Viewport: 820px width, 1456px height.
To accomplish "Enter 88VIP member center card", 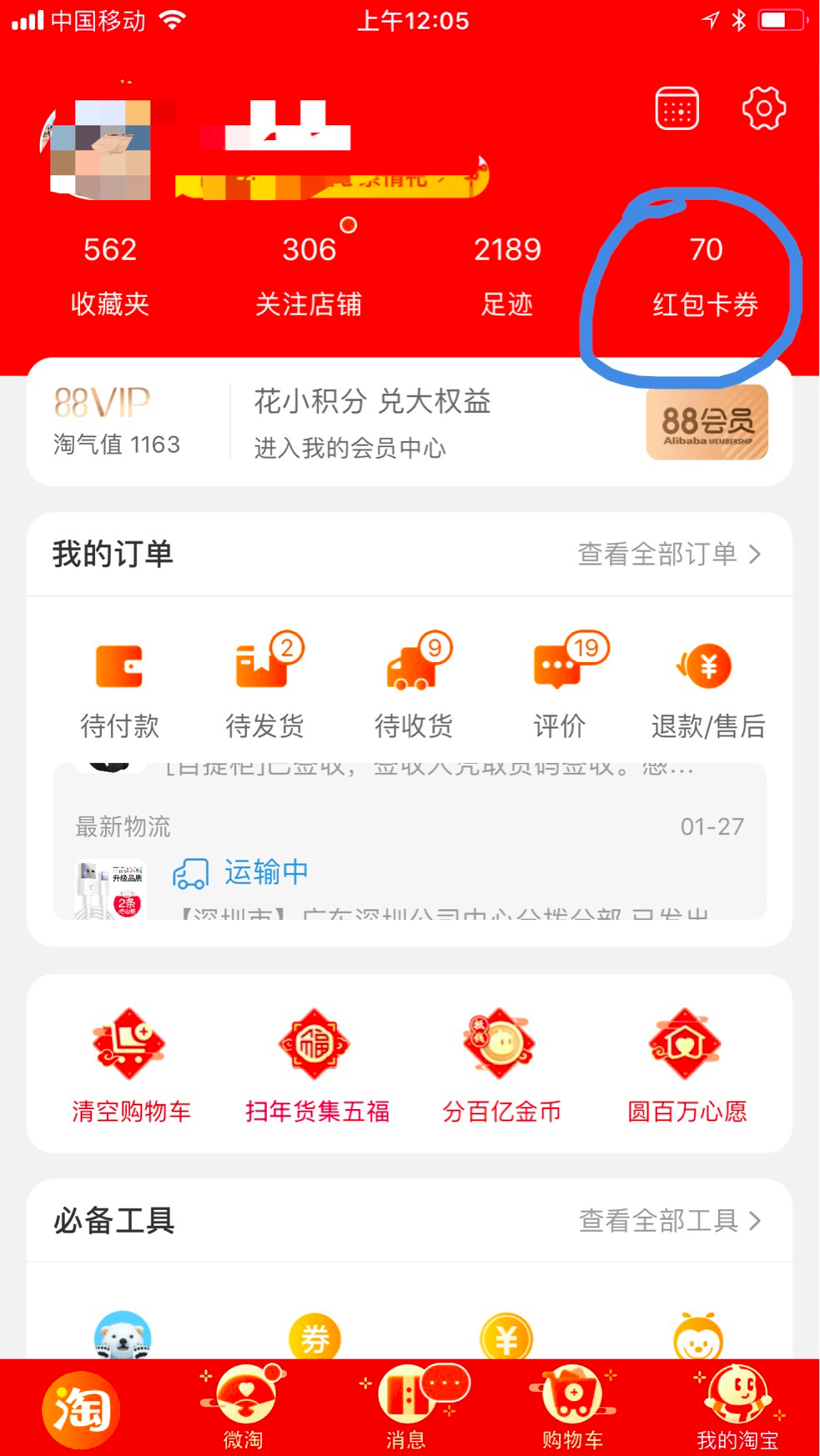I will coord(409,423).
